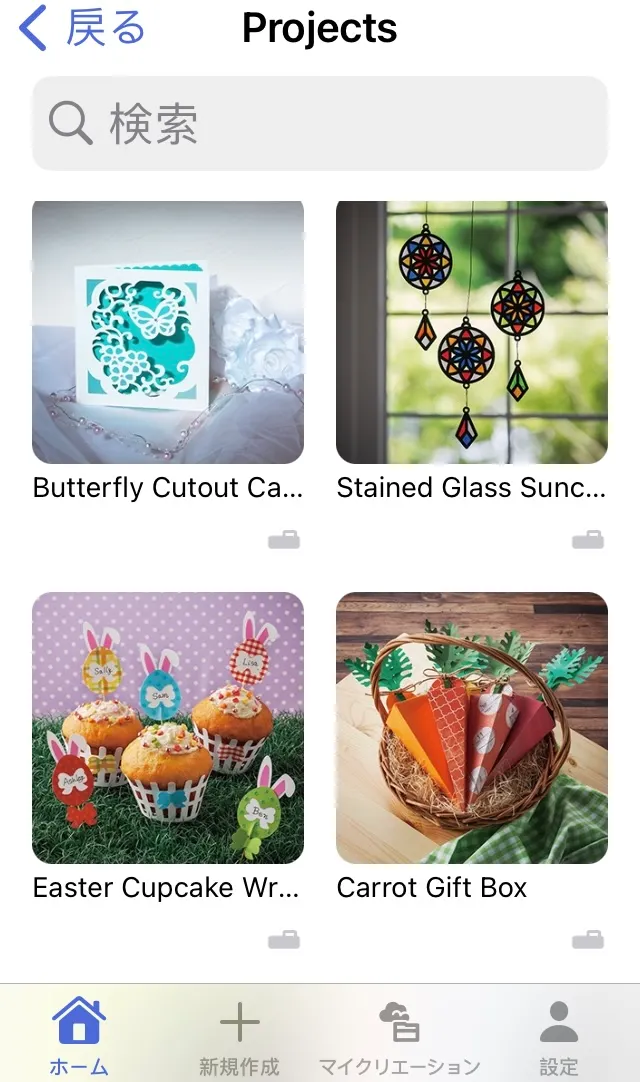The height and width of the screenshot is (1082, 640).
Task: Open the Easter Cupcake Wrapper project
Action: tap(168, 728)
